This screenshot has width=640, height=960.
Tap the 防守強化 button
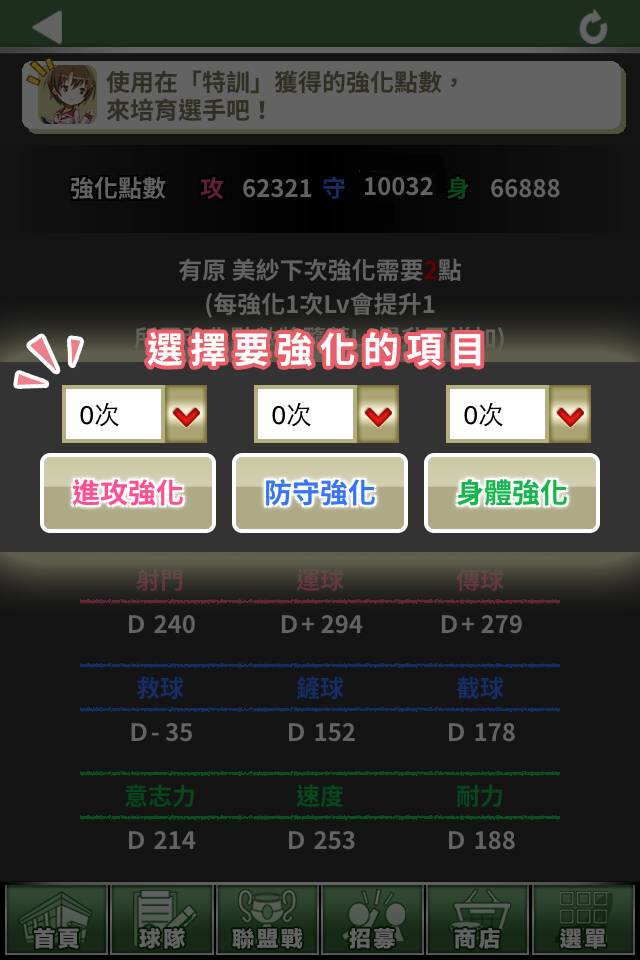(x=320, y=493)
